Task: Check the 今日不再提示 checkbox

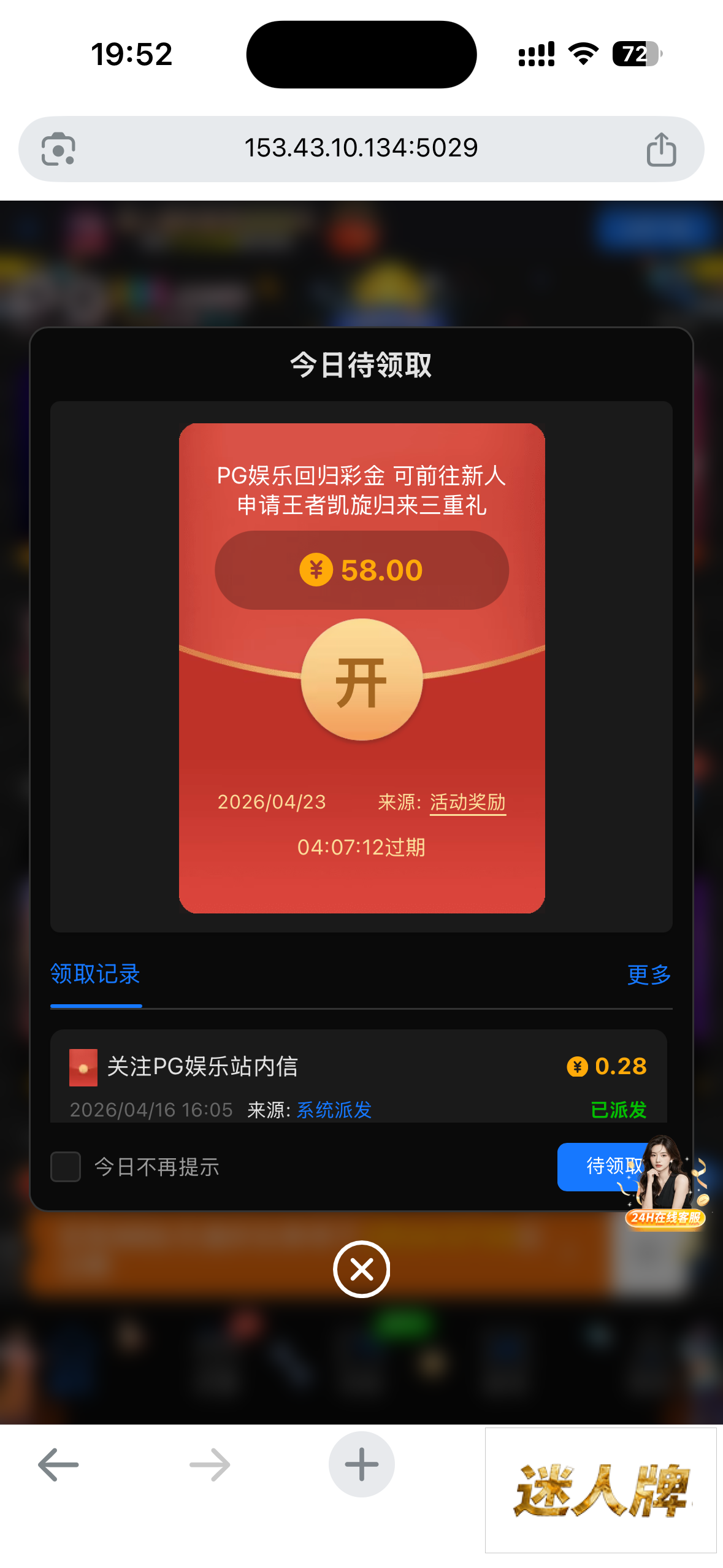Action: point(66,1166)
